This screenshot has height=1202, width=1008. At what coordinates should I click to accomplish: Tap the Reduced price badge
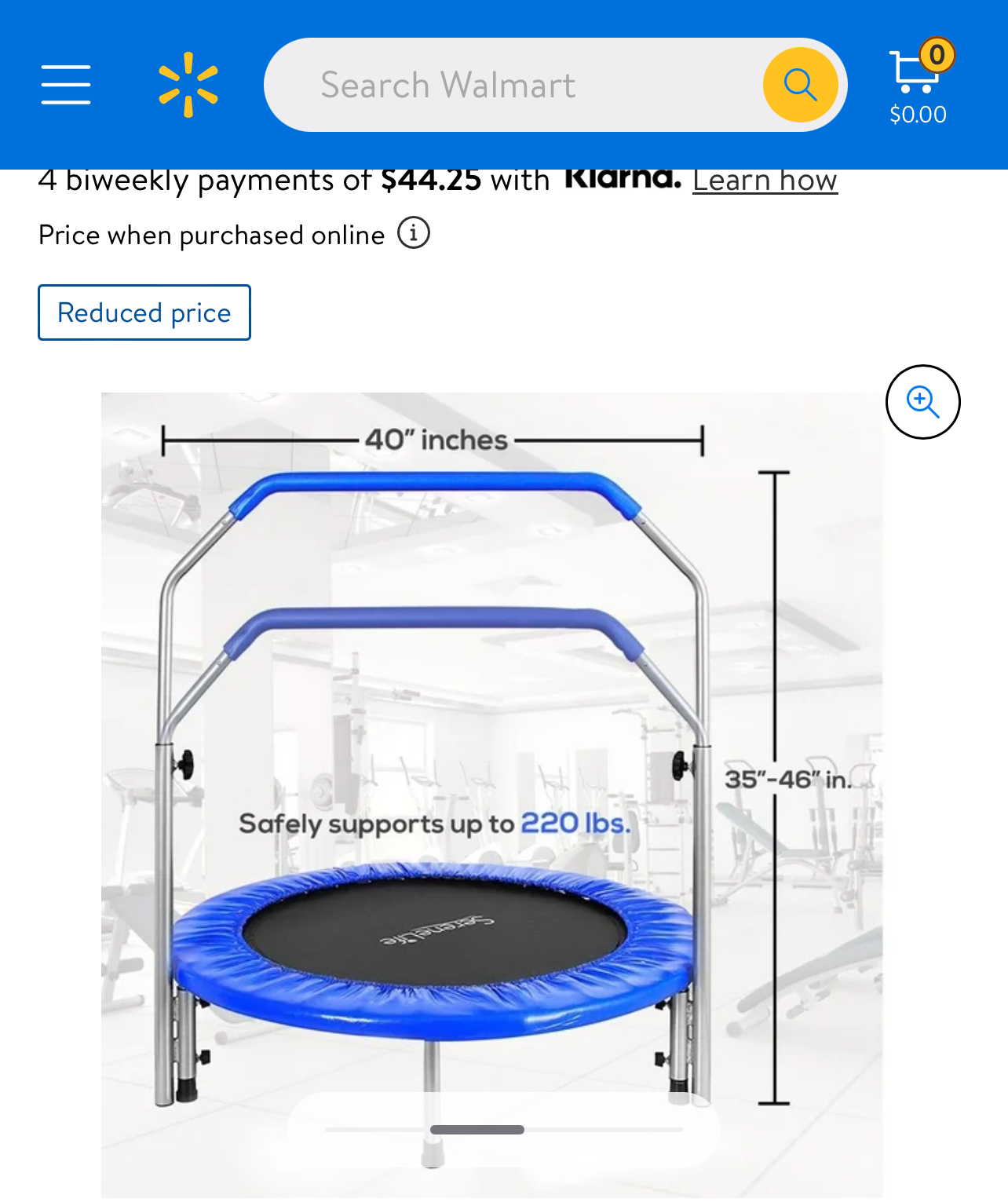144,312
